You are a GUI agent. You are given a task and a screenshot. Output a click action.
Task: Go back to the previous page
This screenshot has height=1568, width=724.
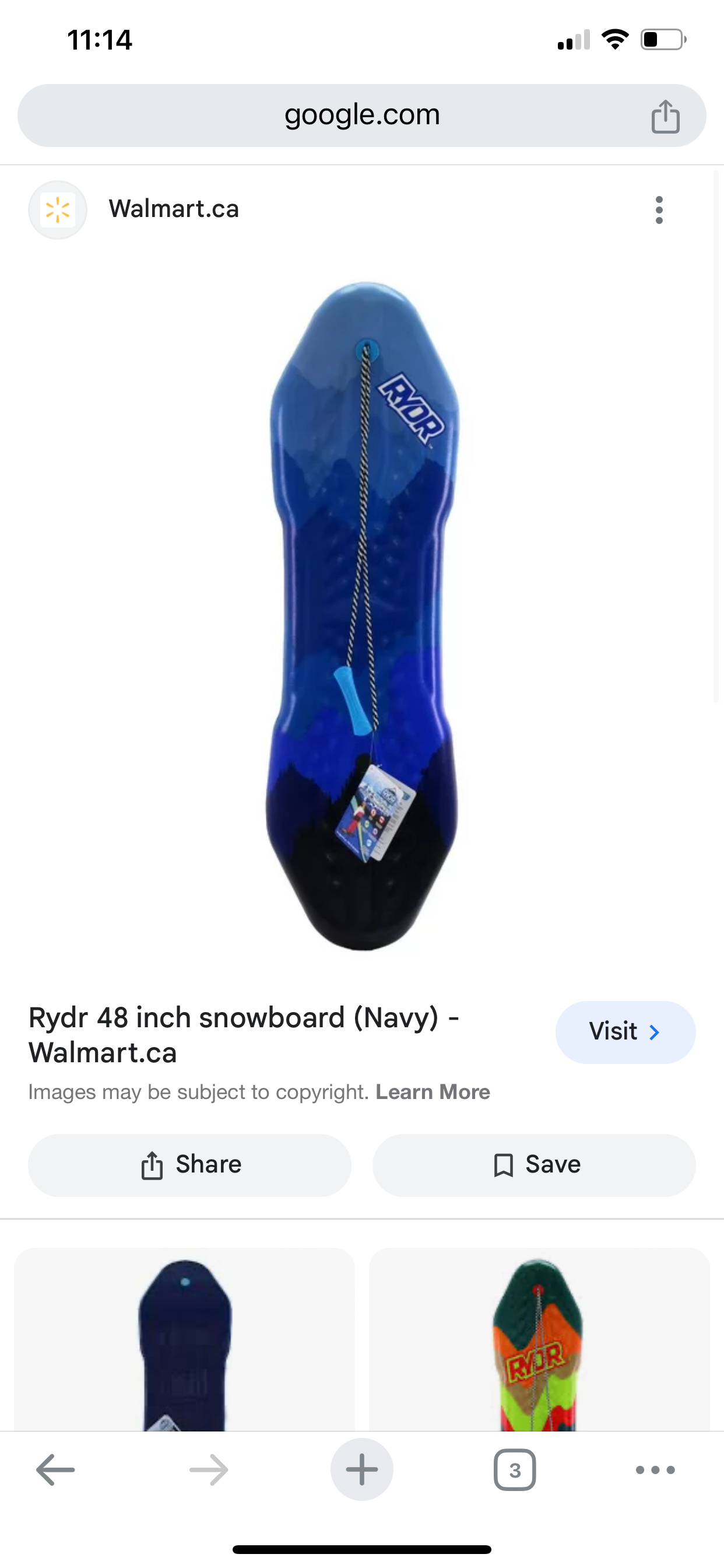55,1470
